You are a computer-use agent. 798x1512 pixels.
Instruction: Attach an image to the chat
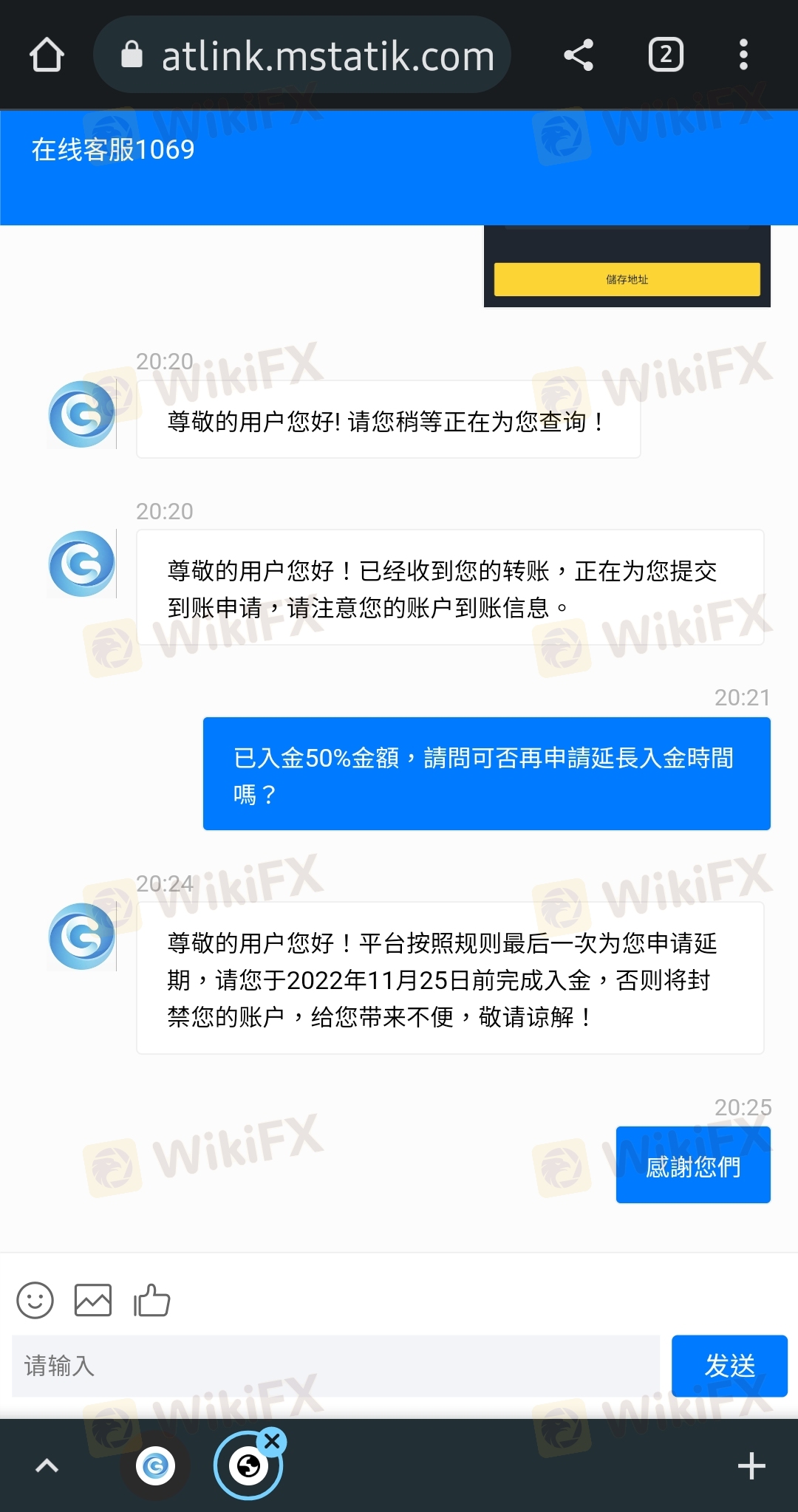pyautogui.click(x=93, y=1300)
